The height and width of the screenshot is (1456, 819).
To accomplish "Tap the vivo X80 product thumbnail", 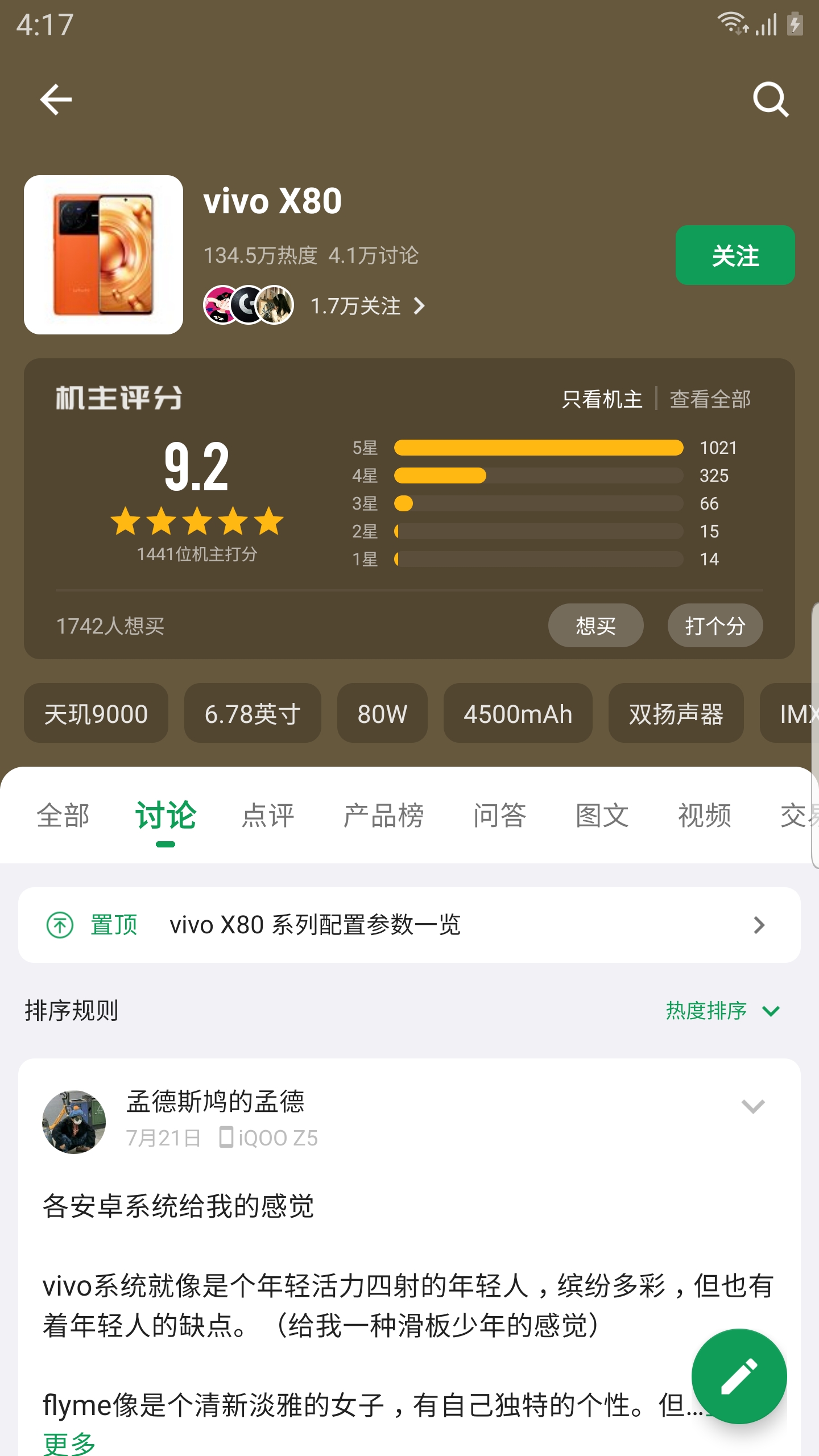I will [x=104, y=255].
